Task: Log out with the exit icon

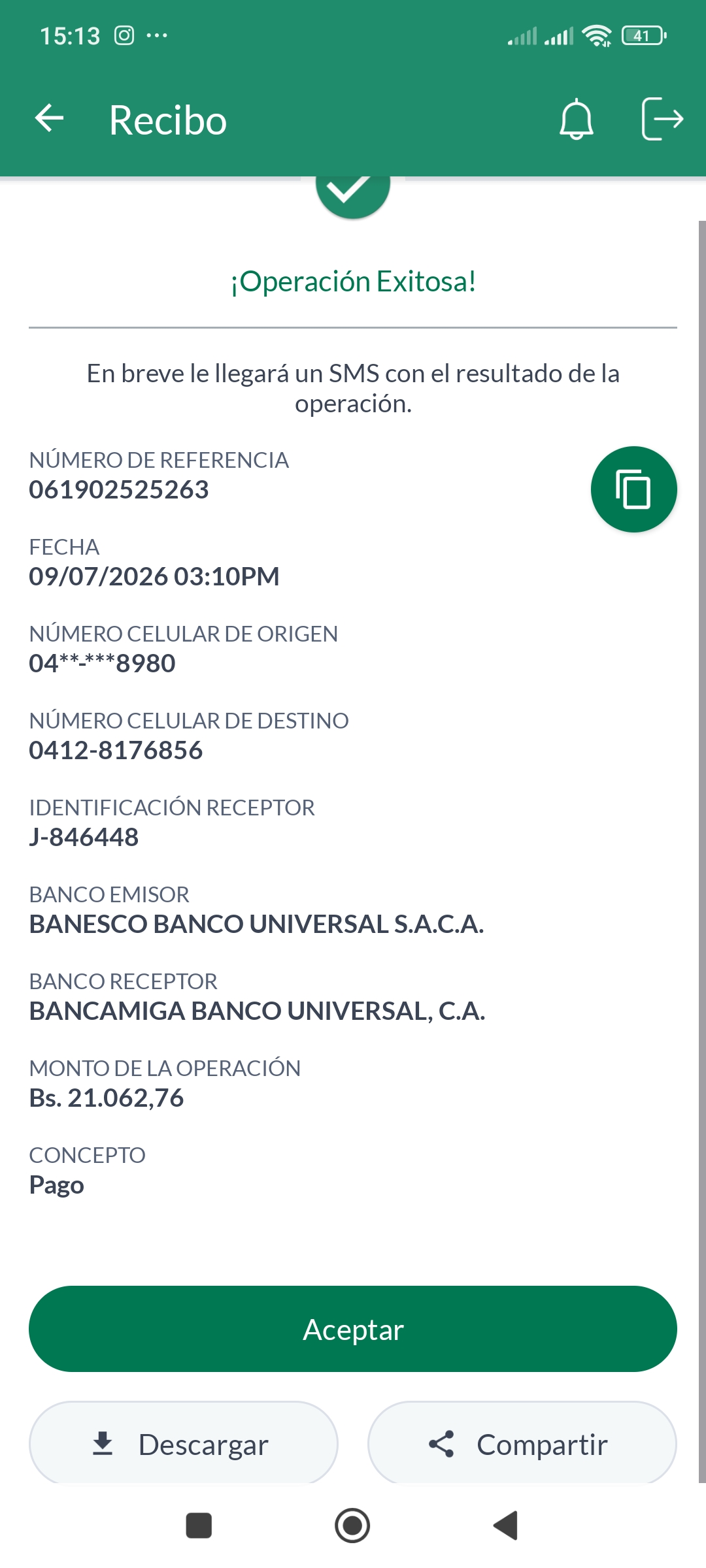Action: (662, 119)
